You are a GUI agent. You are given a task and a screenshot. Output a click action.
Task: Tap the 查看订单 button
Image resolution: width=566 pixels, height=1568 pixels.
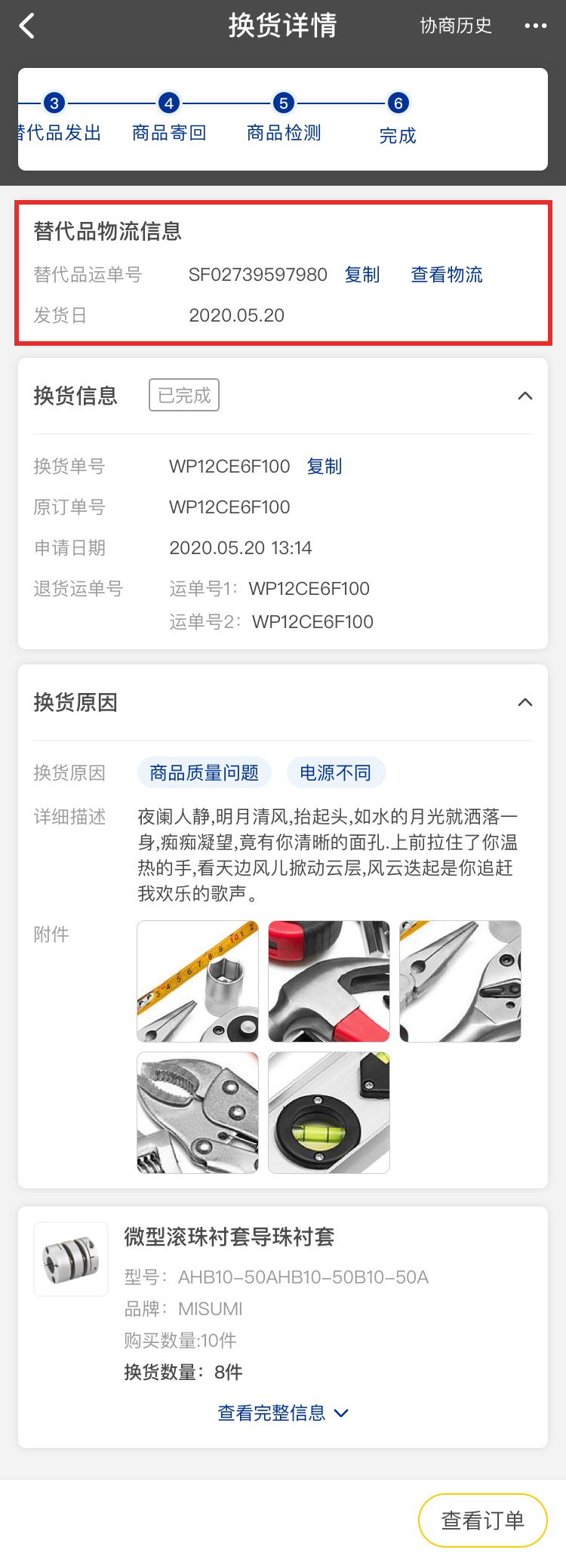point(482,1520)
